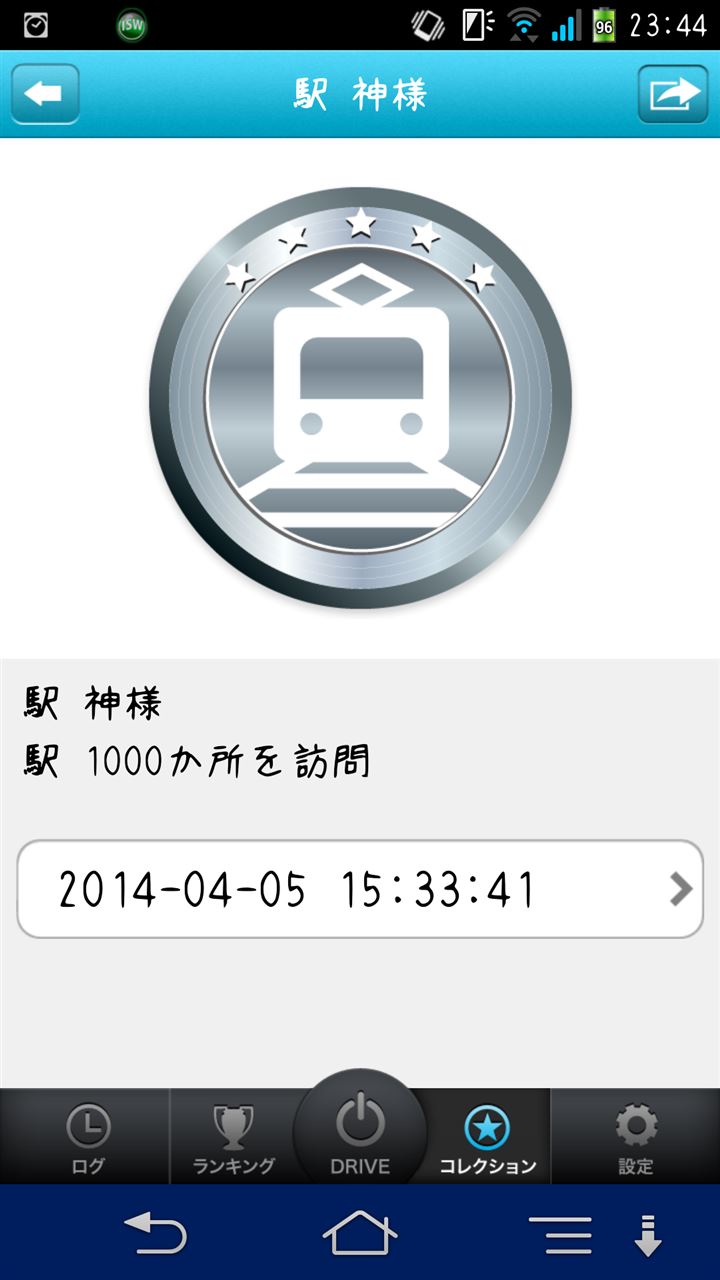
Task: Open the 2014-04-05 15:33:41 record
Action: coord(360,889)
